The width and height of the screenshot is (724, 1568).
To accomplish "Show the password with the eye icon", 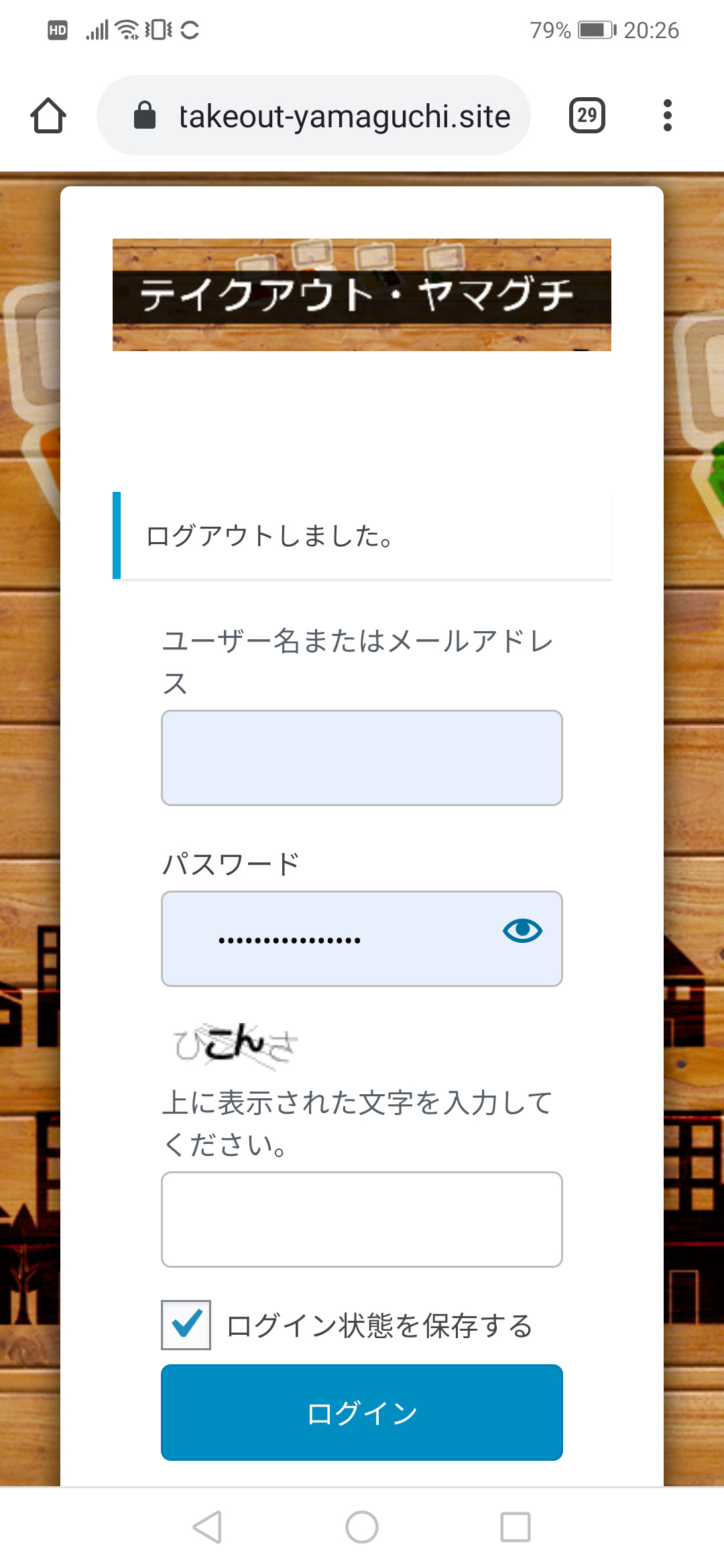I will point(522,931).
